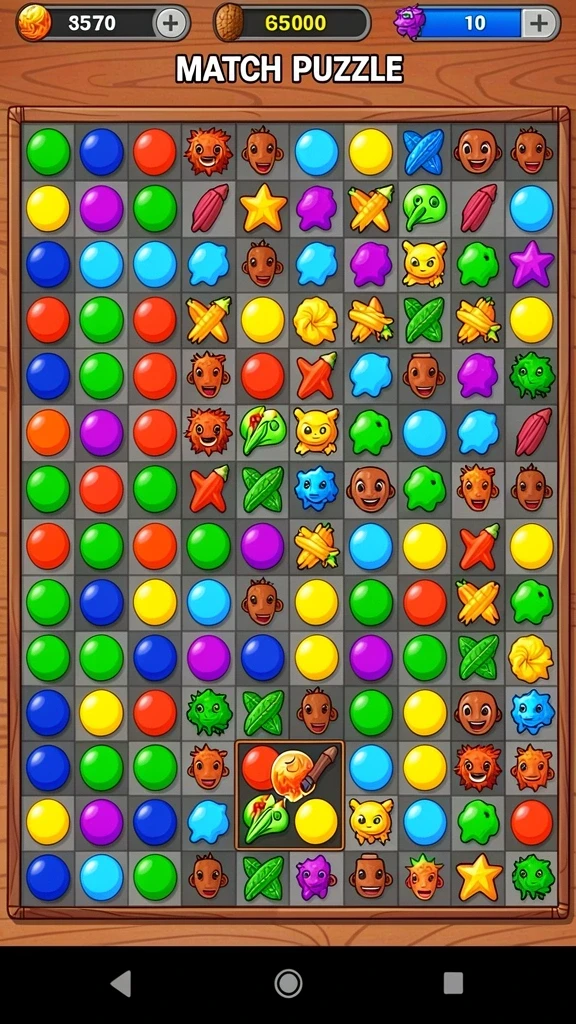Select the blue crossed leaves tile
The image size is (576, 1024).
click(x=423, y=152)
